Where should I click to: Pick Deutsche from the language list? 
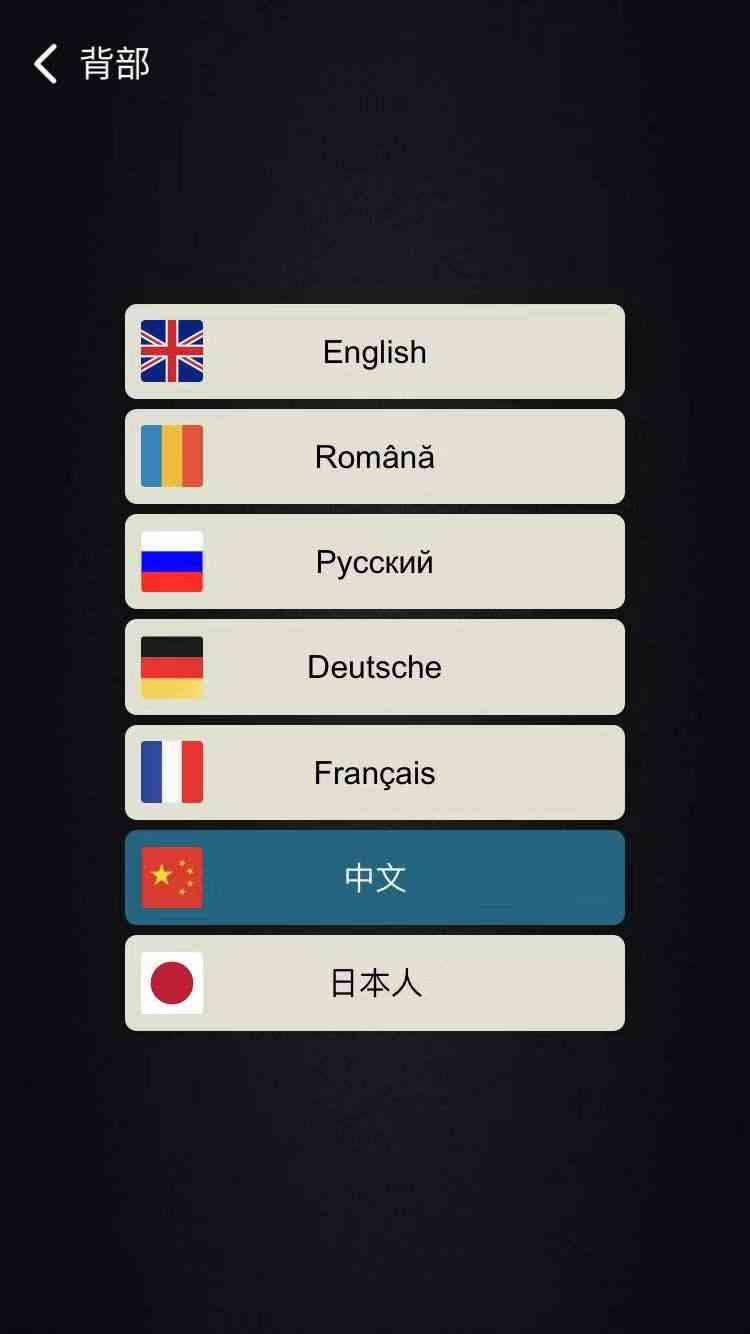(374, 667)
